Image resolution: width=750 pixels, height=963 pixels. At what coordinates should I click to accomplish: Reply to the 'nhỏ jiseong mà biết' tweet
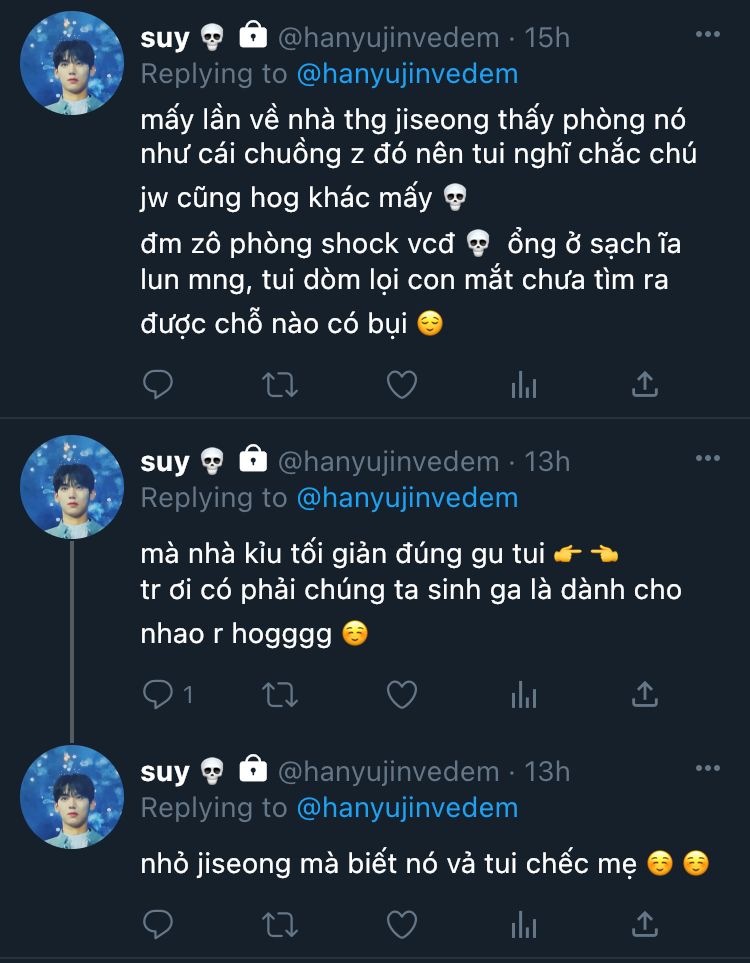[x=158, y=922]
